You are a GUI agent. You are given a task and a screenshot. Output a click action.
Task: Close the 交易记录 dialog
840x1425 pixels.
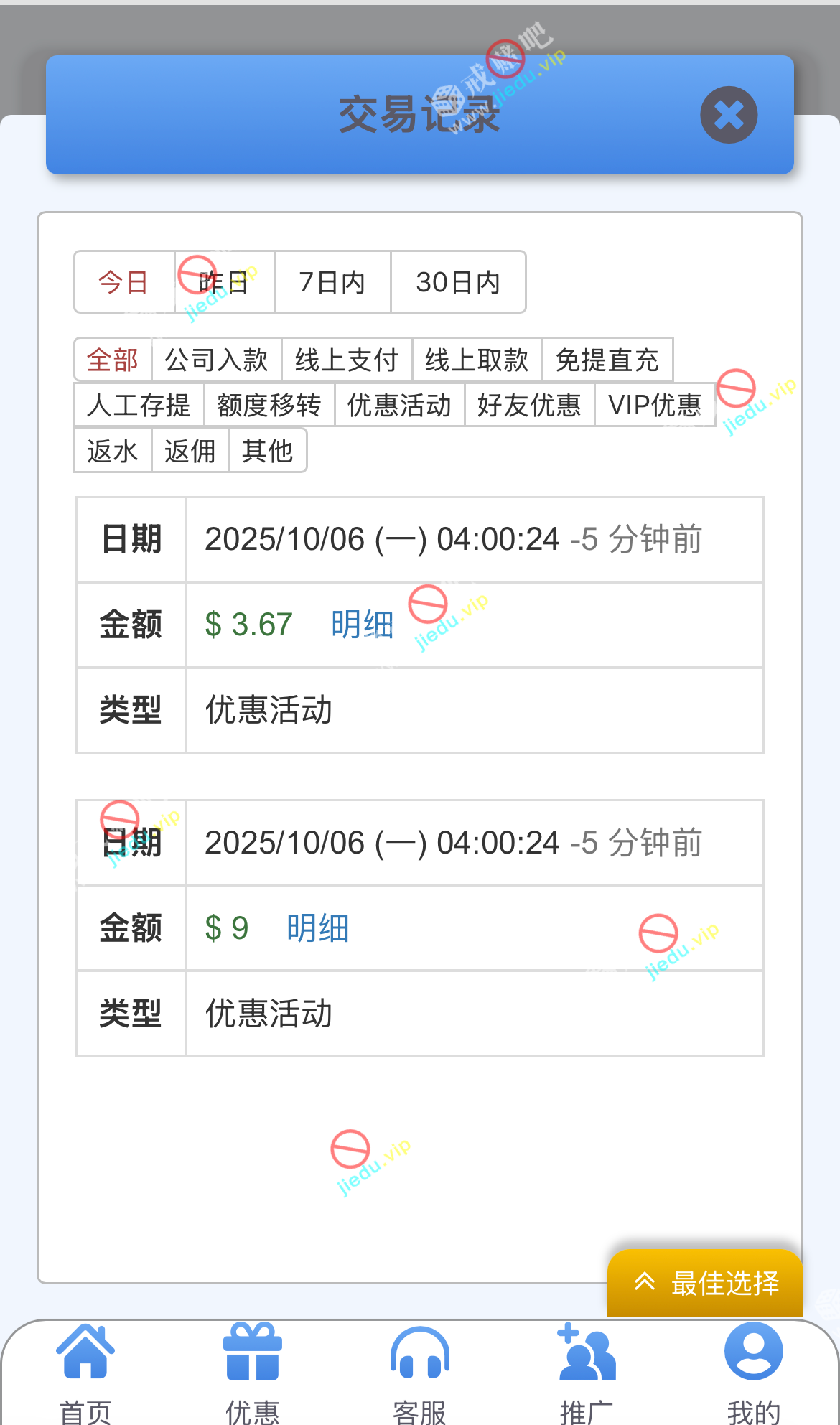point(728,115)
